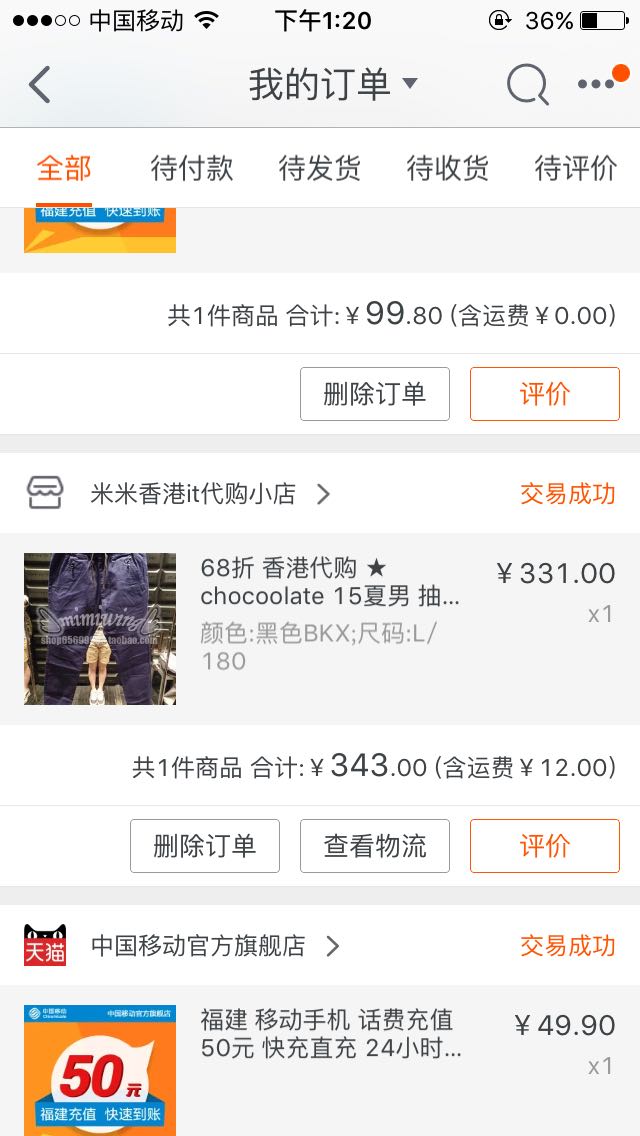The height and width of the screenshot is (1136, 640).
Task: Delete the ¥99.80 order
Action: coord(375,394)
